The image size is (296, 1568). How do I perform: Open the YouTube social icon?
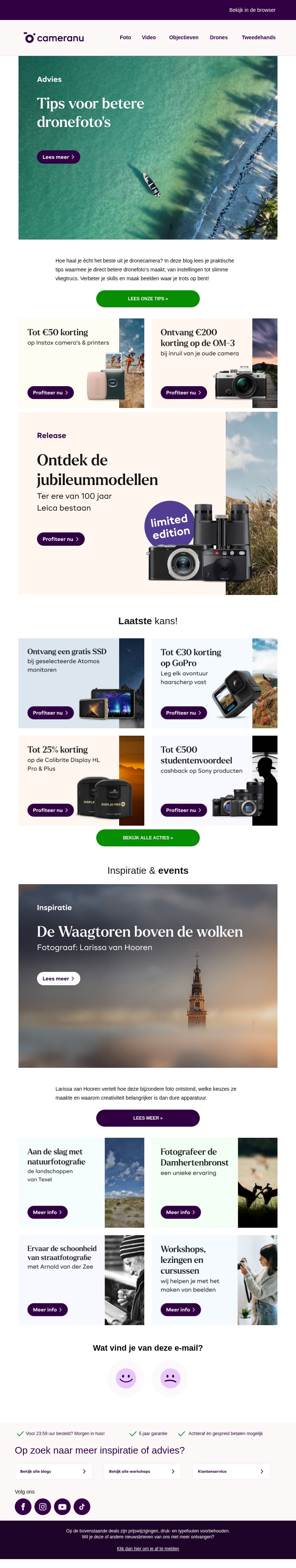pos(62,1506)
